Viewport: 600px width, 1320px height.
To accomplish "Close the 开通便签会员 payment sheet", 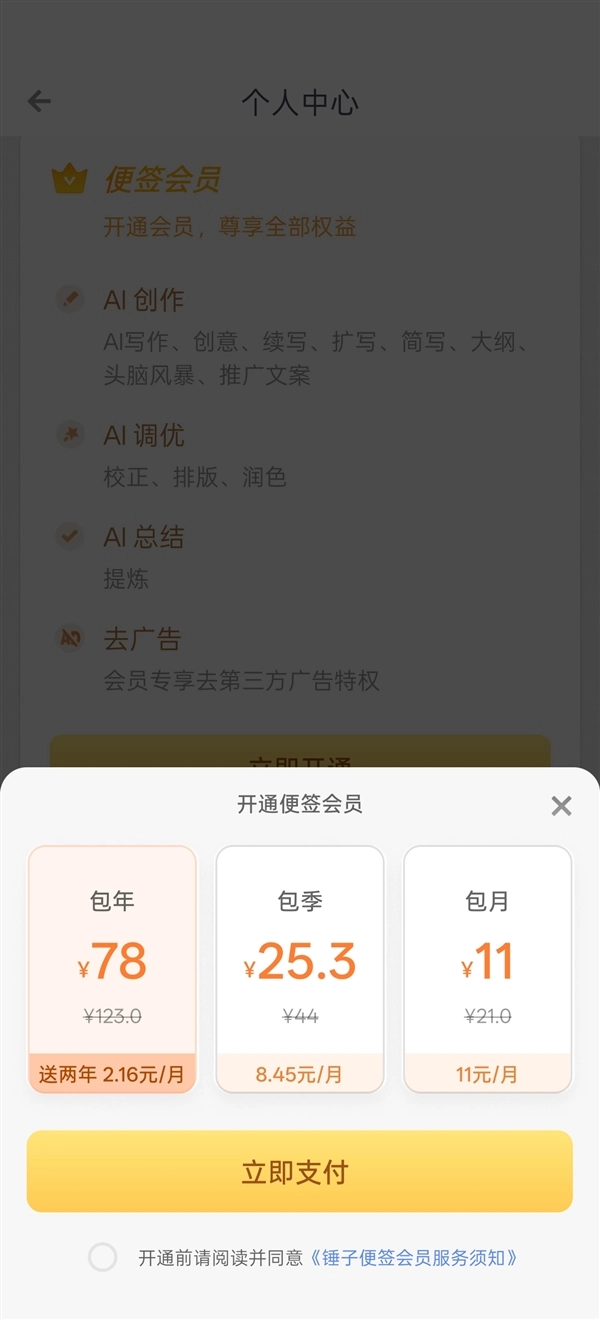I will coord(562,806).
